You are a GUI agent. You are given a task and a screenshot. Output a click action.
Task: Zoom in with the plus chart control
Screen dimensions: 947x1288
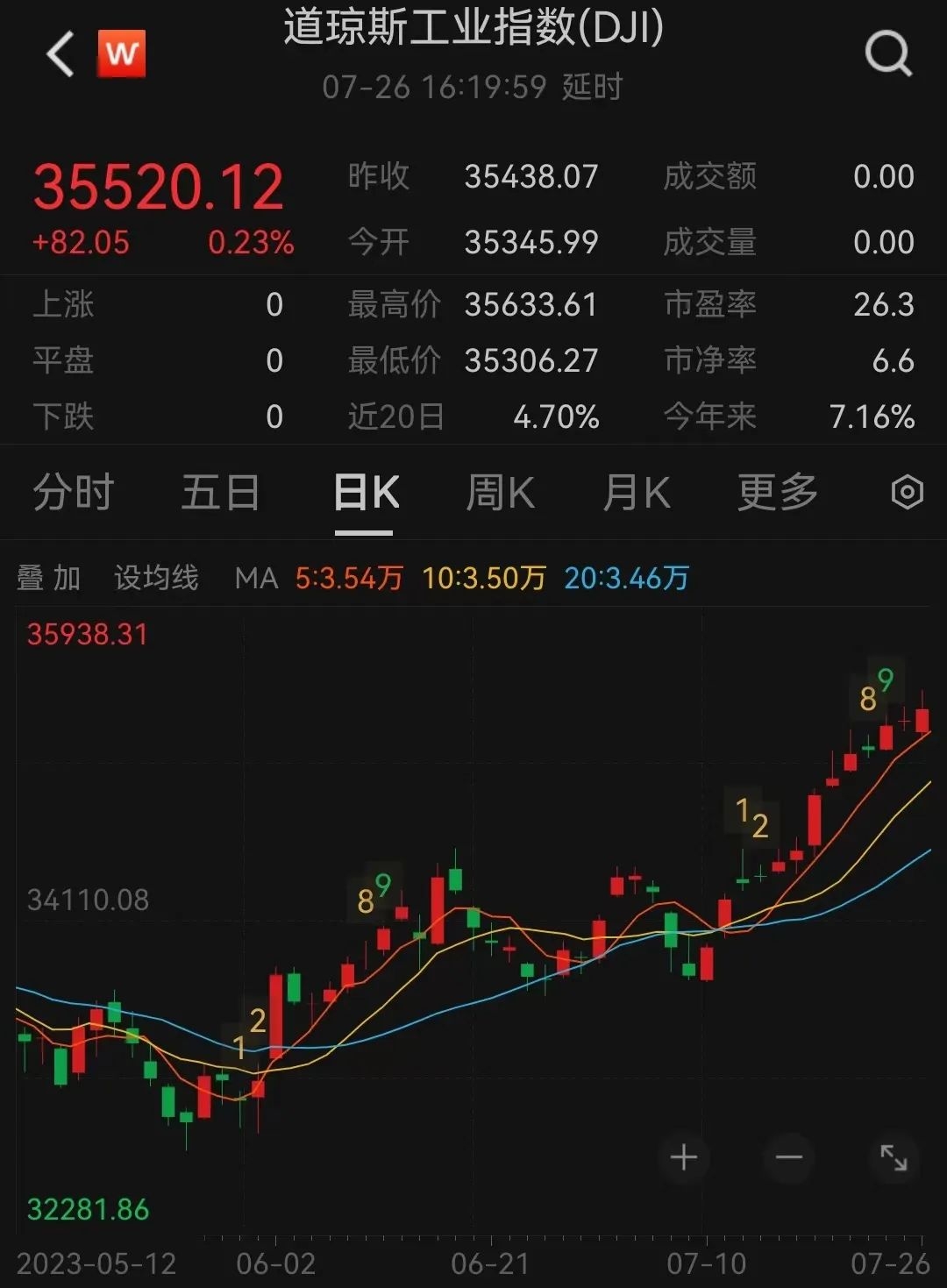[x=683, y=1157]
